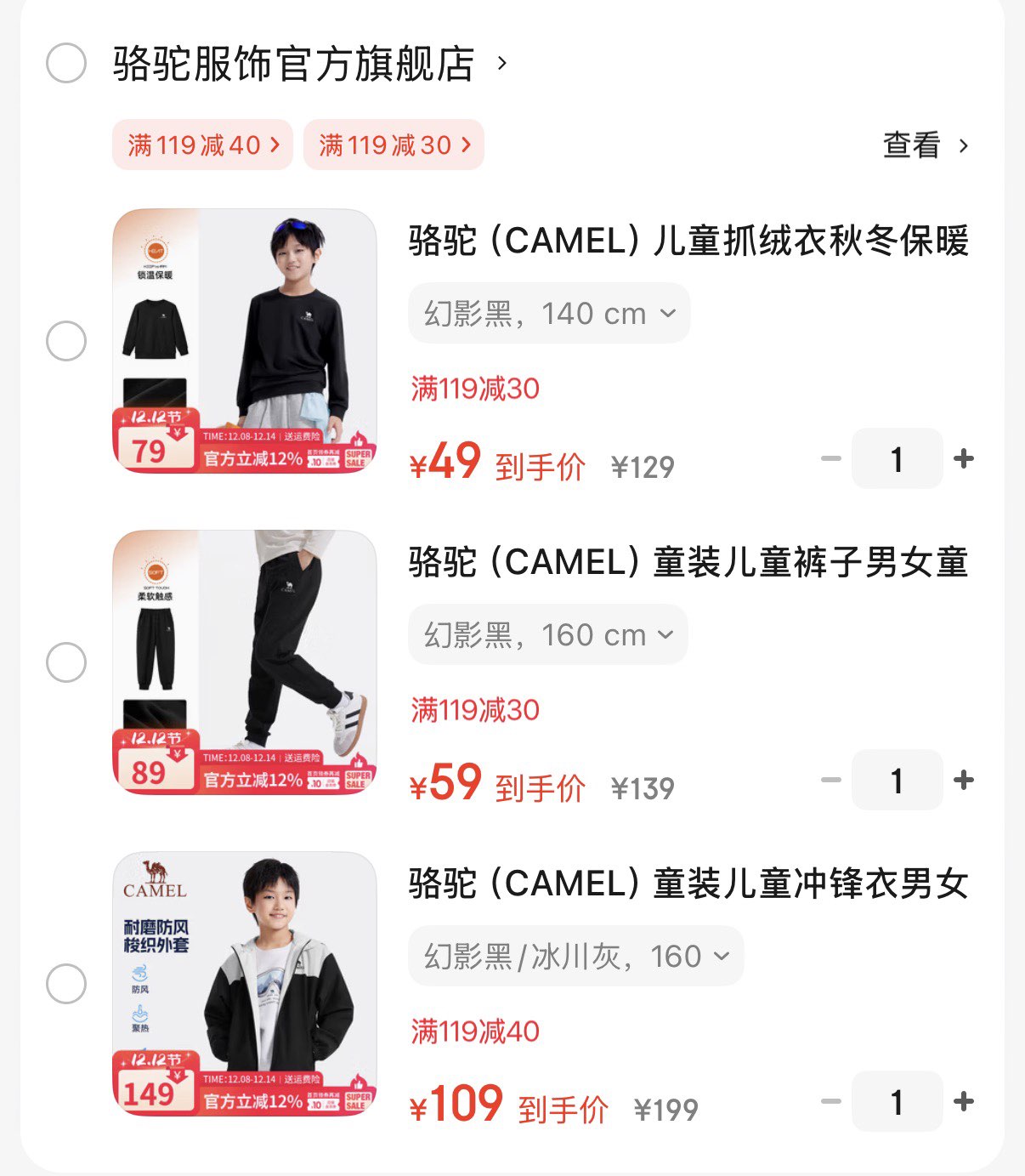Image resolution: width=1025 pixels, height=1176 pixels.
Task: Select the 儿童抓绒衣 item checkbox
Action: (66, 341)
